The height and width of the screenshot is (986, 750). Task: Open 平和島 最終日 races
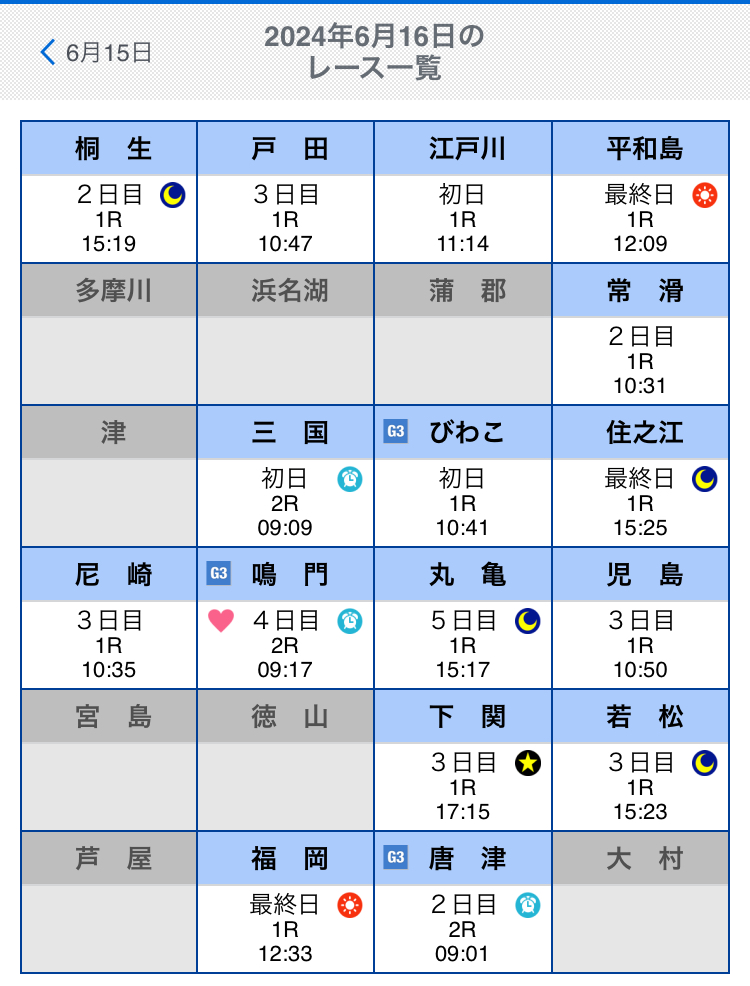[x=640, y=217]
